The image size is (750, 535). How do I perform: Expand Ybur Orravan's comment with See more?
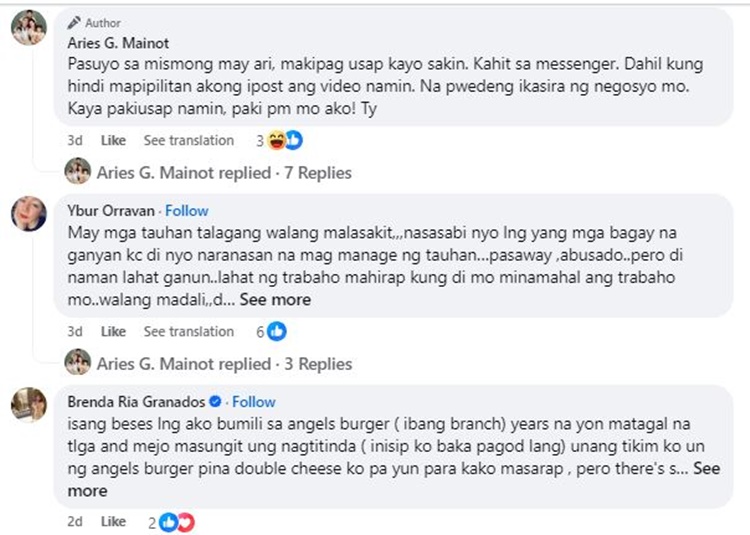click(x=275, y=299)
